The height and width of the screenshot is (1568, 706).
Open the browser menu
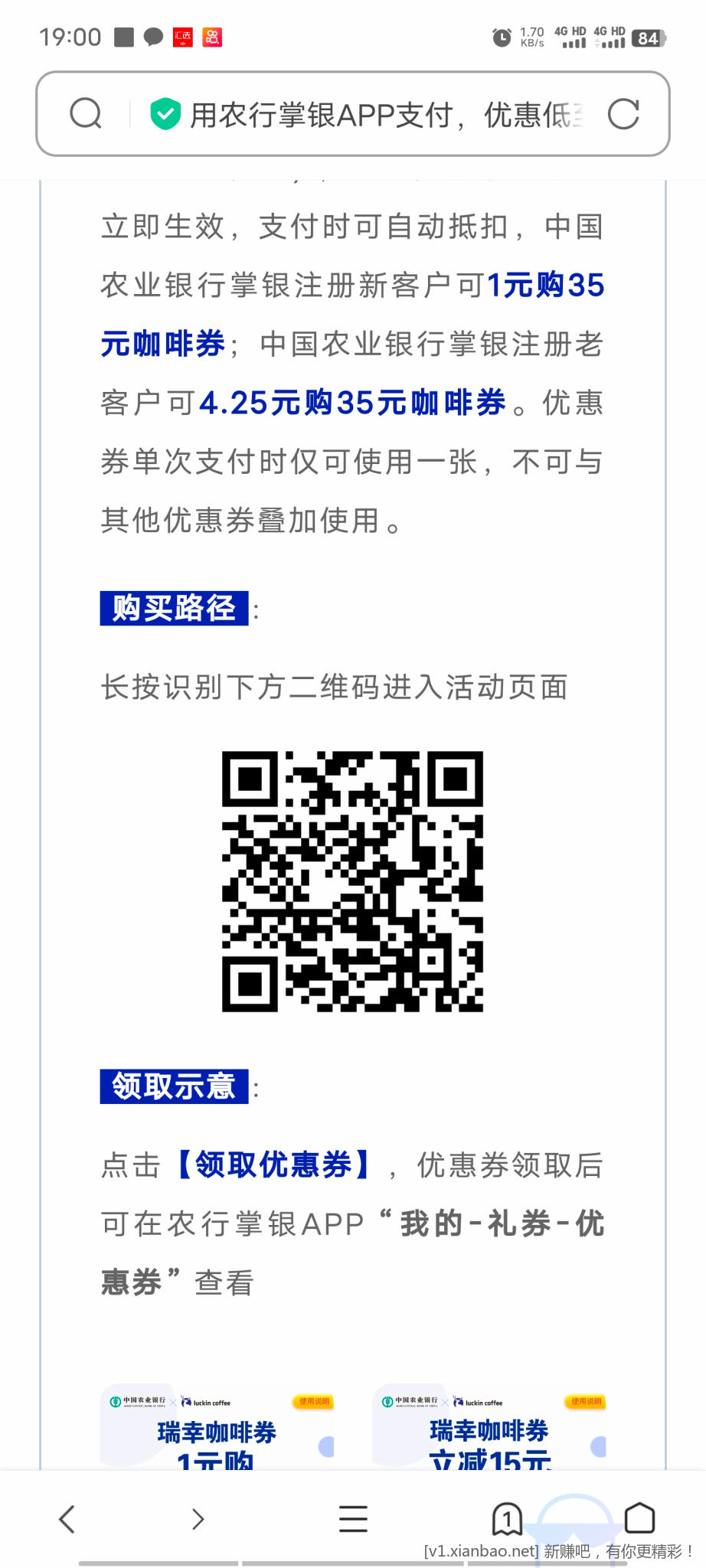[353, 1519]
